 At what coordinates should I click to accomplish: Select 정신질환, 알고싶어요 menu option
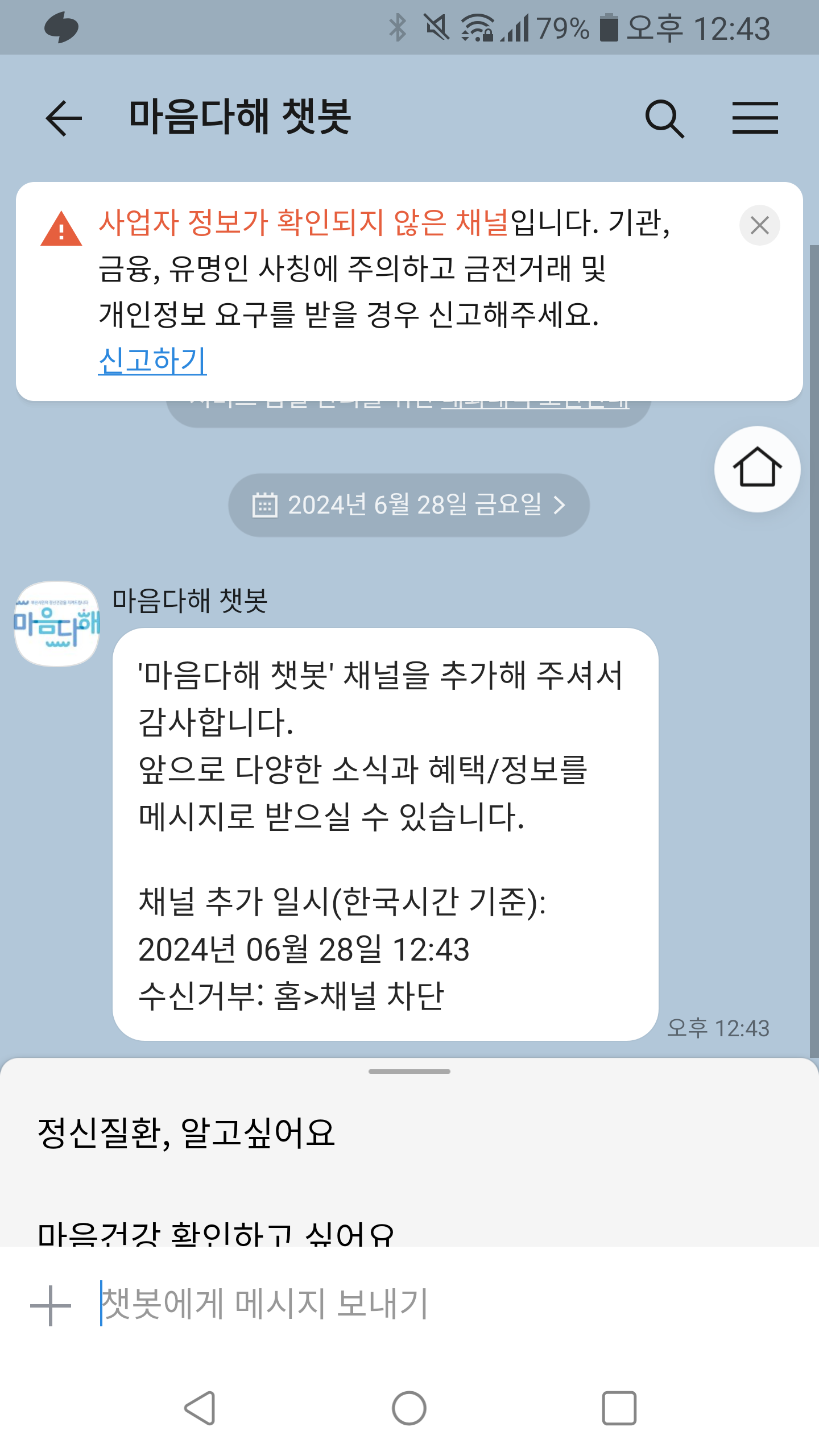187,1133
